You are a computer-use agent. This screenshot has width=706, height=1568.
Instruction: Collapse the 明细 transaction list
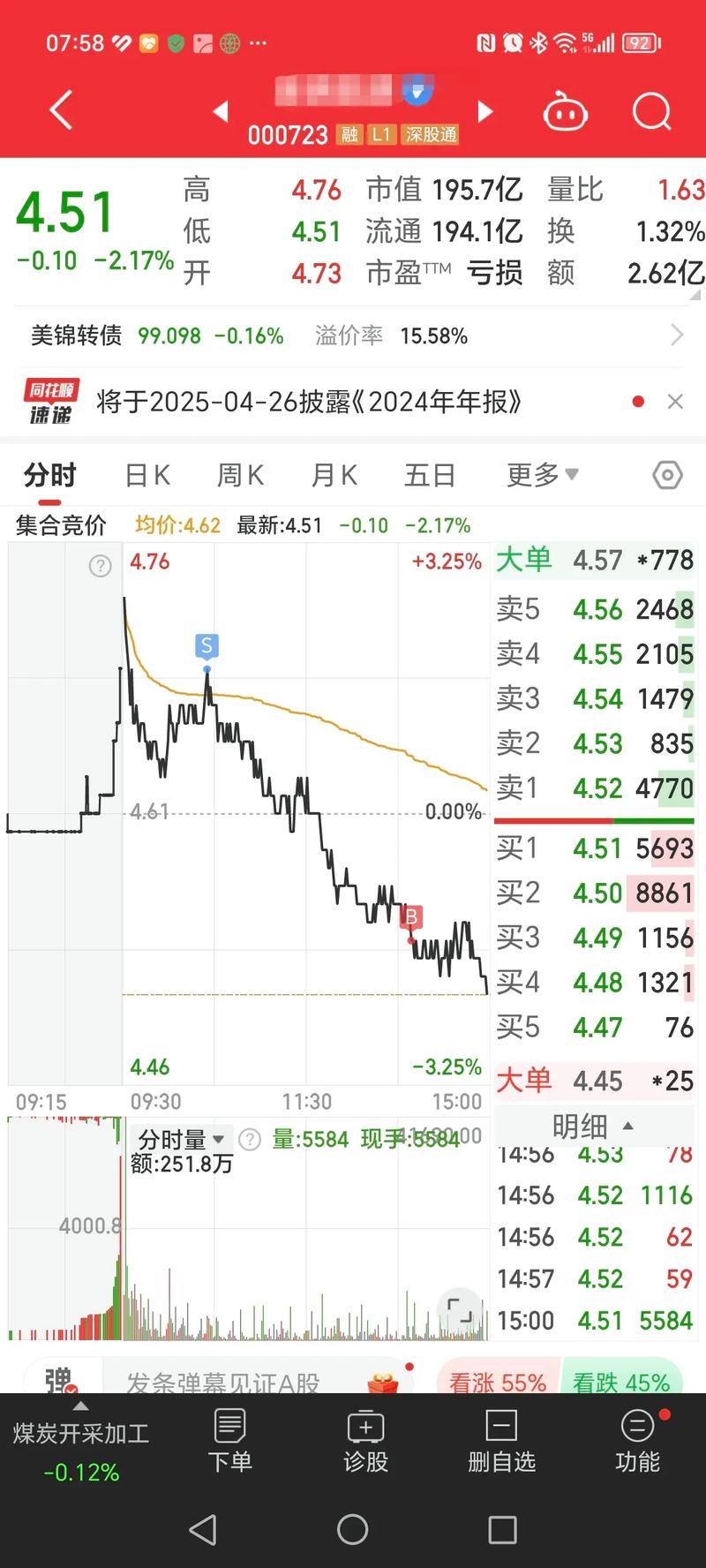(593, 1125)
